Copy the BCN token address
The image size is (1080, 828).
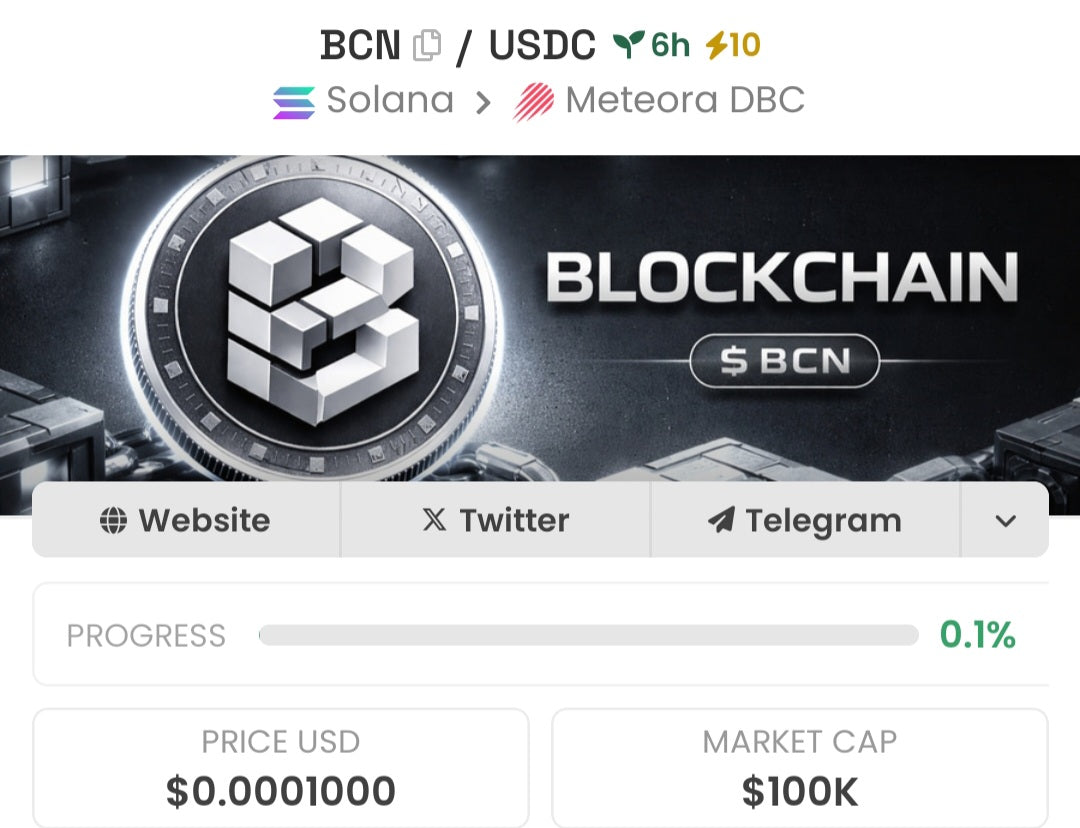427,45
